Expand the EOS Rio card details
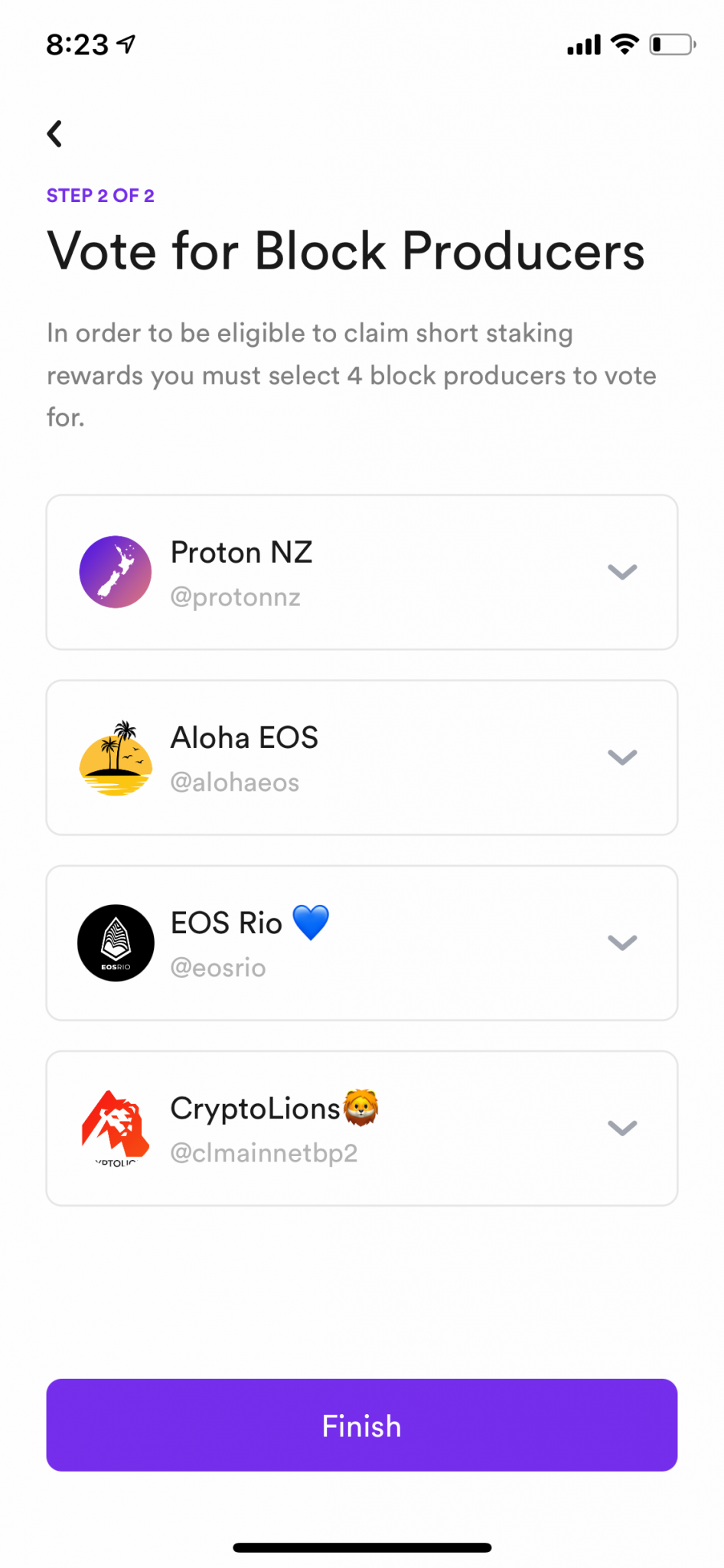Image resolution: width=724 pixels, height=1568 pixels. [x=622, y=942]
